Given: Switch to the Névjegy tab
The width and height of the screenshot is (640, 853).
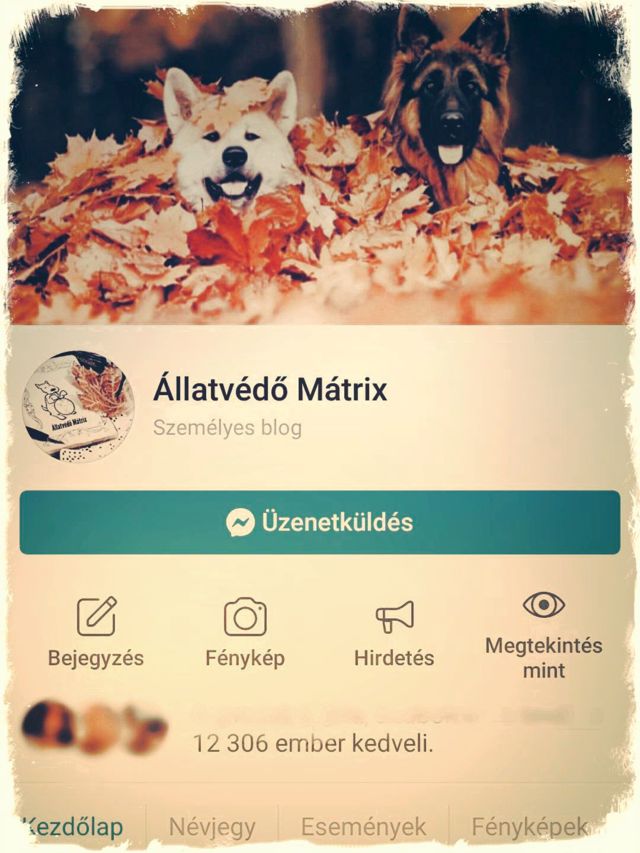Looking at the screenshot, I should pos(211,828).
